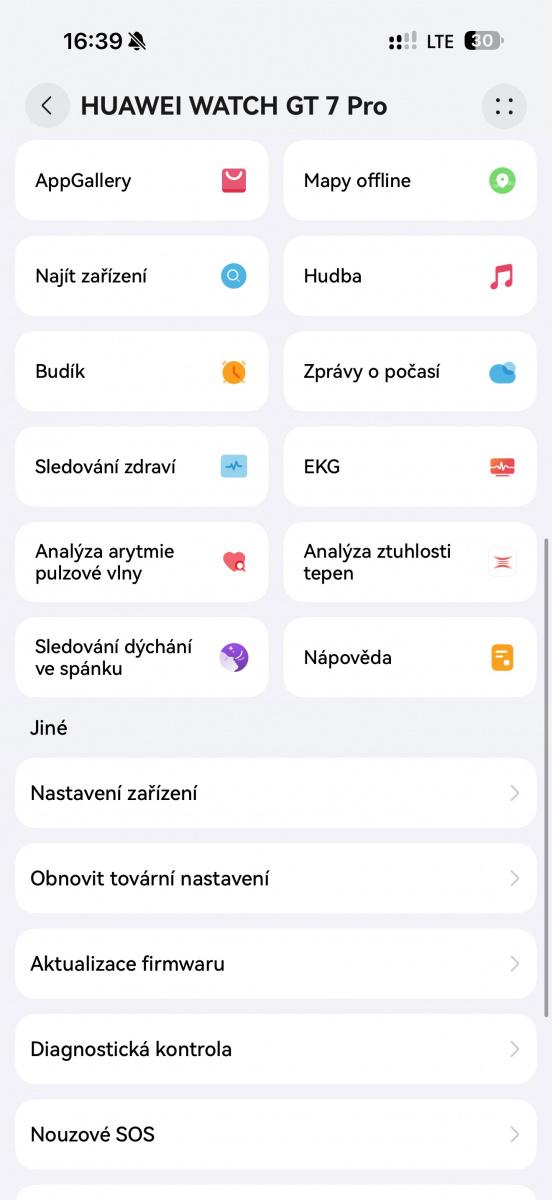Open the EKG tile
This screenshot has width=552, height=1200.
tap(410, 466)
